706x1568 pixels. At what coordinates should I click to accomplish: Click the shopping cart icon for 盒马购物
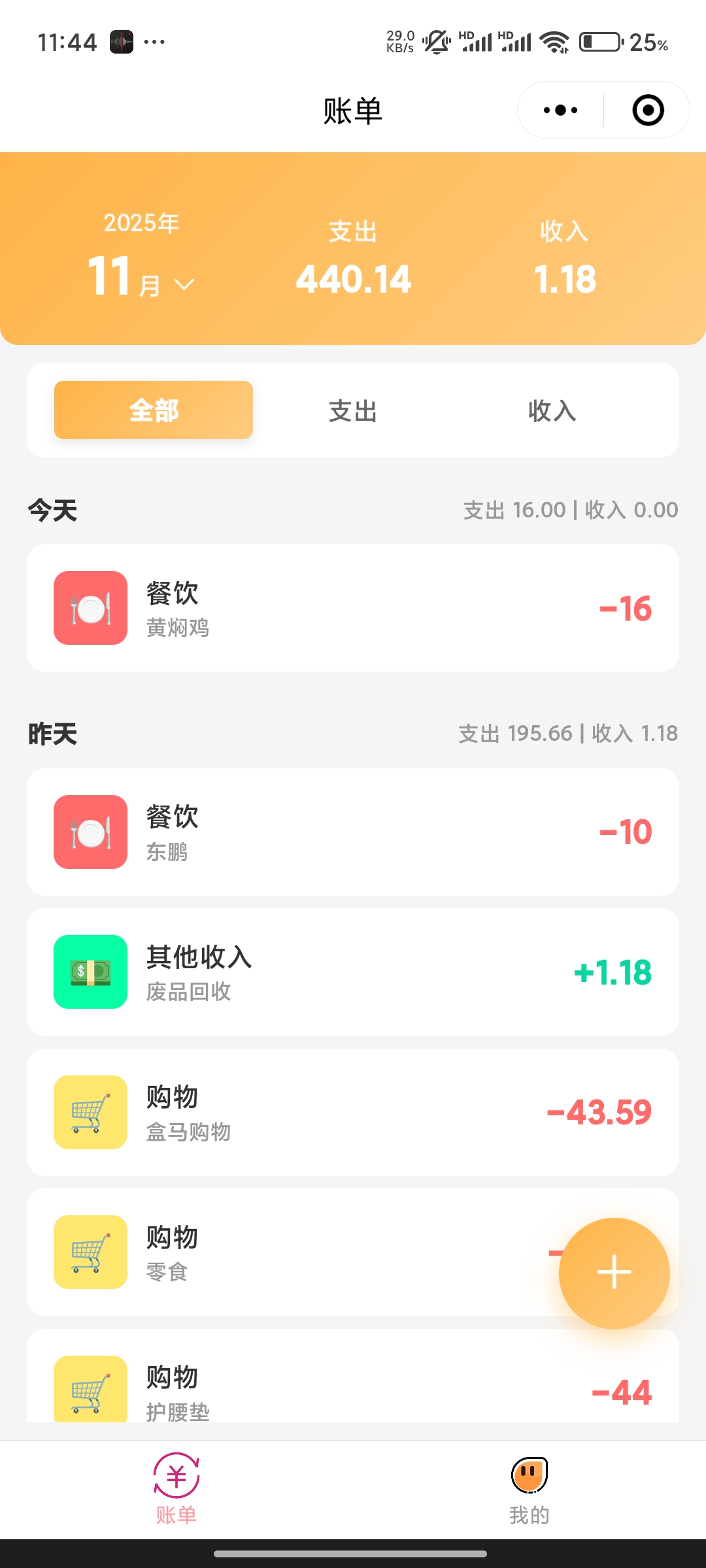coord(90,1113)
